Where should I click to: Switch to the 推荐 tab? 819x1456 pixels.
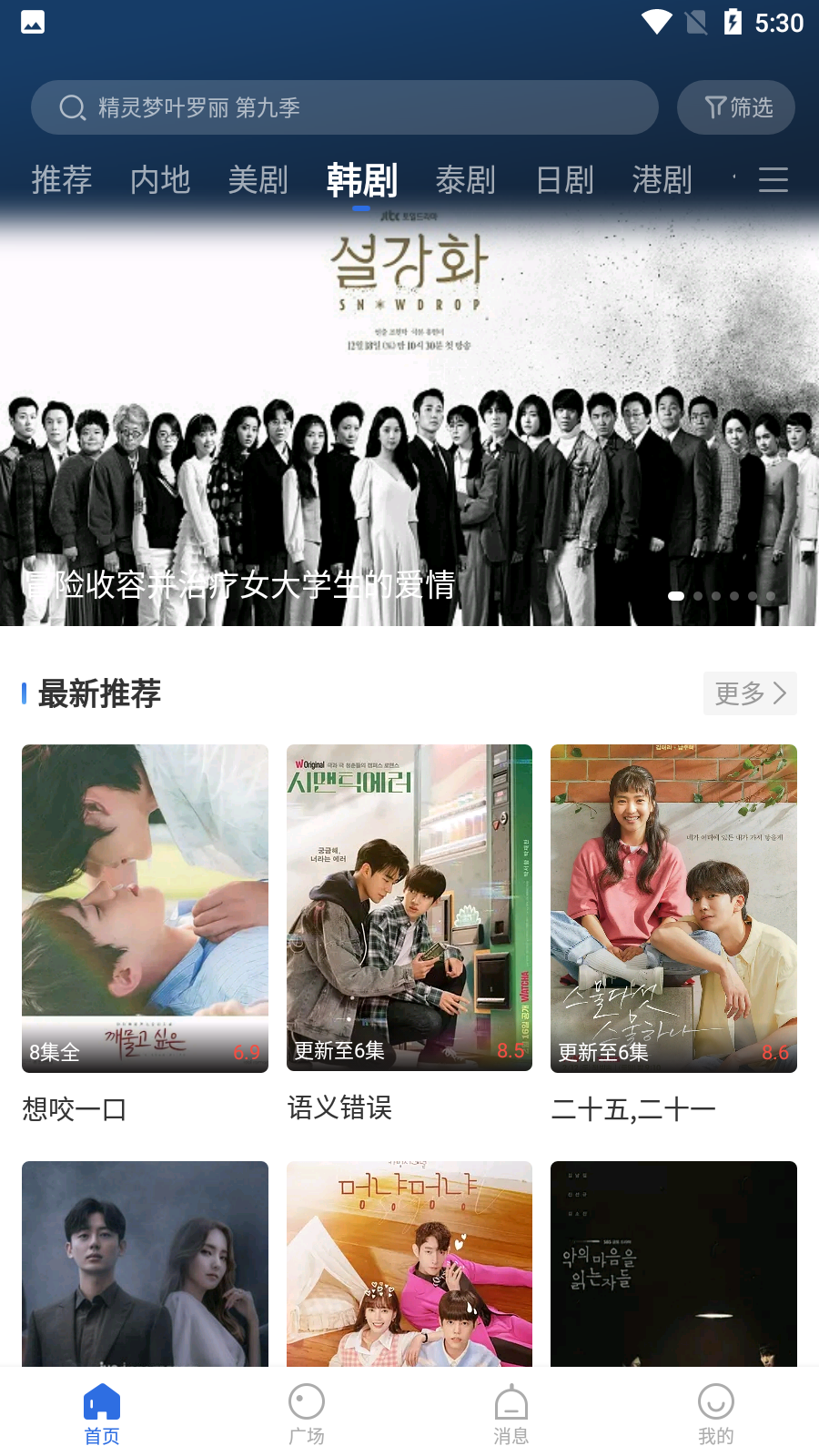[61, 180]
